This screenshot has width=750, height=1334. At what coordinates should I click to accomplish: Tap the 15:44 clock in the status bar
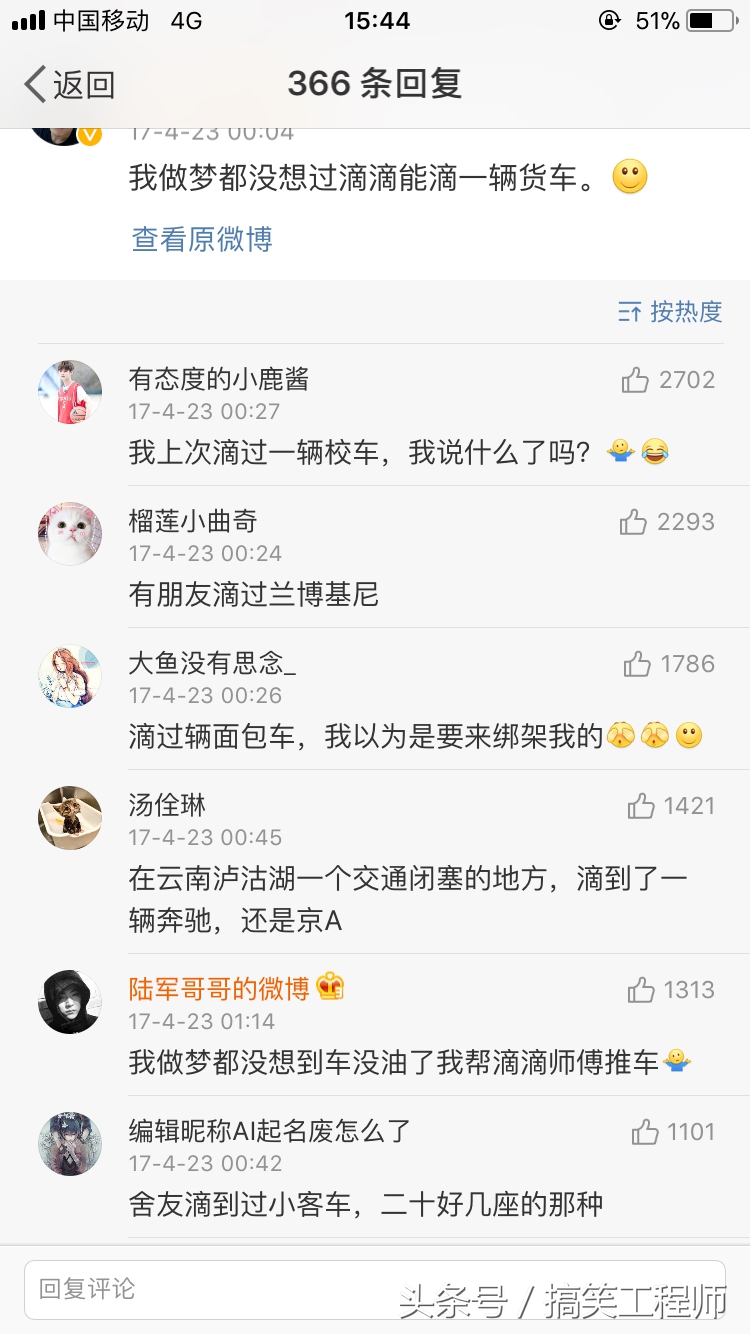tap(377, 19)
